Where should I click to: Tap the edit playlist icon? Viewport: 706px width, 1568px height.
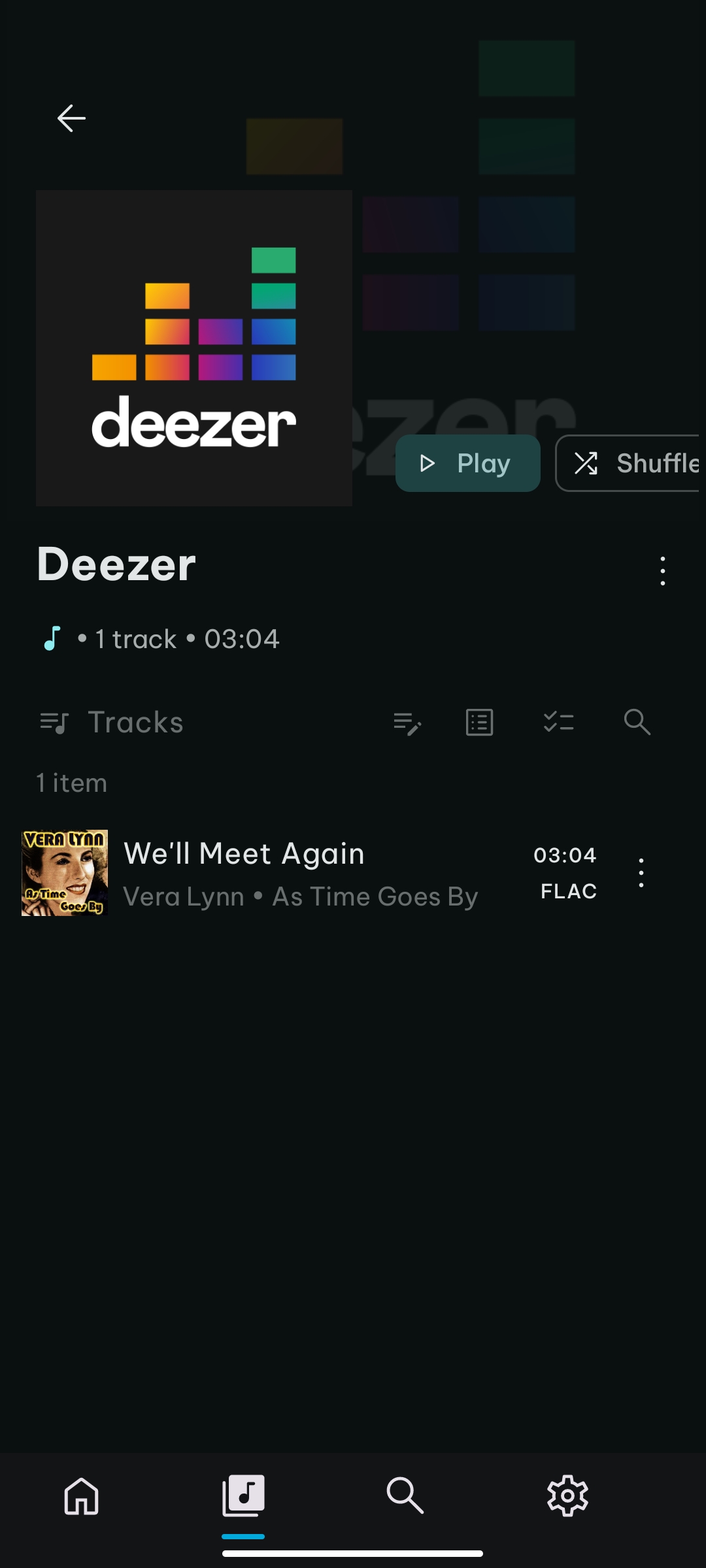pyautogui.click(x=407, y=723)
